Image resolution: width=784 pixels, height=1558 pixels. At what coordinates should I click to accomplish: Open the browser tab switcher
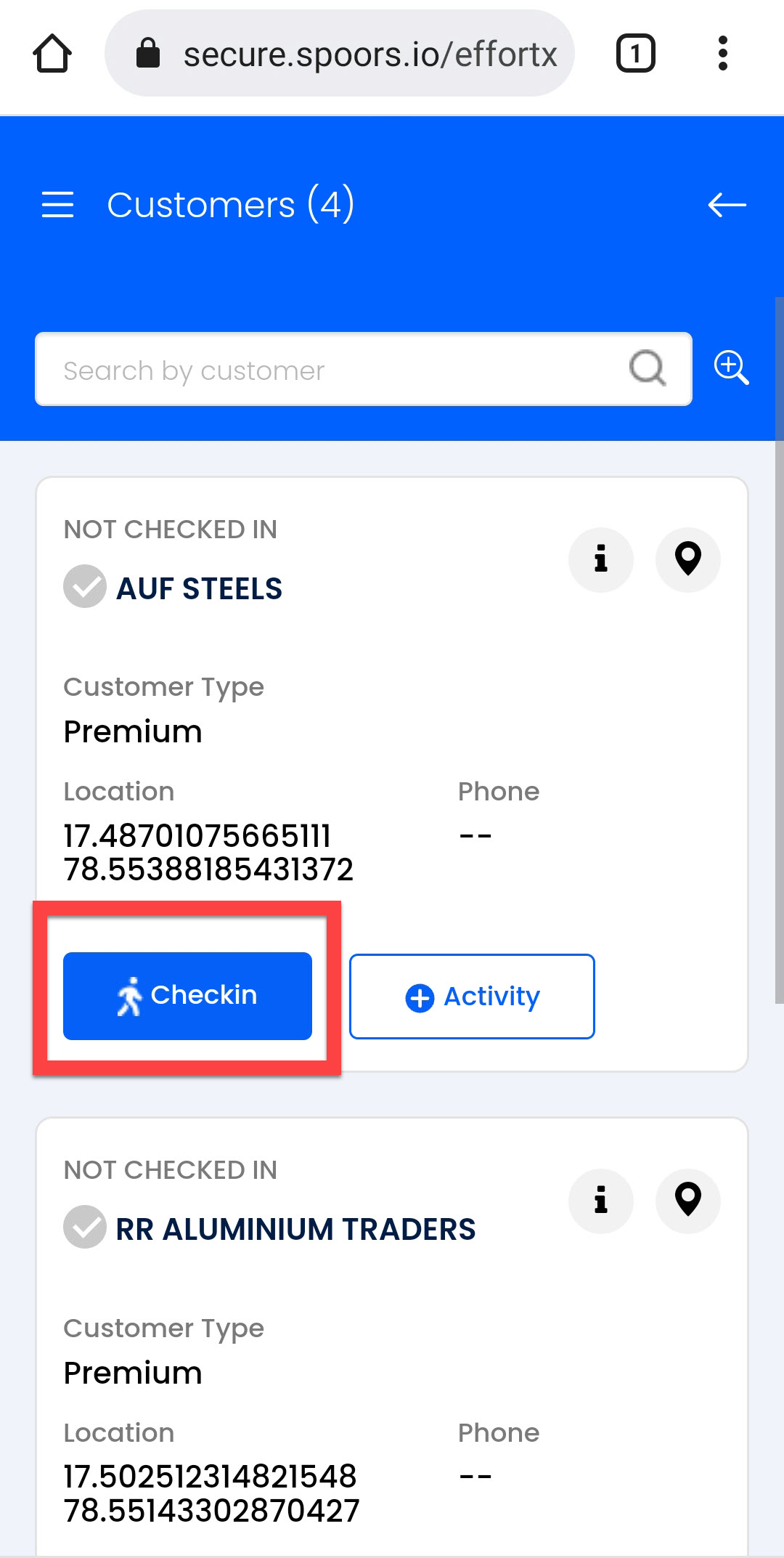(x=635, y=54)
